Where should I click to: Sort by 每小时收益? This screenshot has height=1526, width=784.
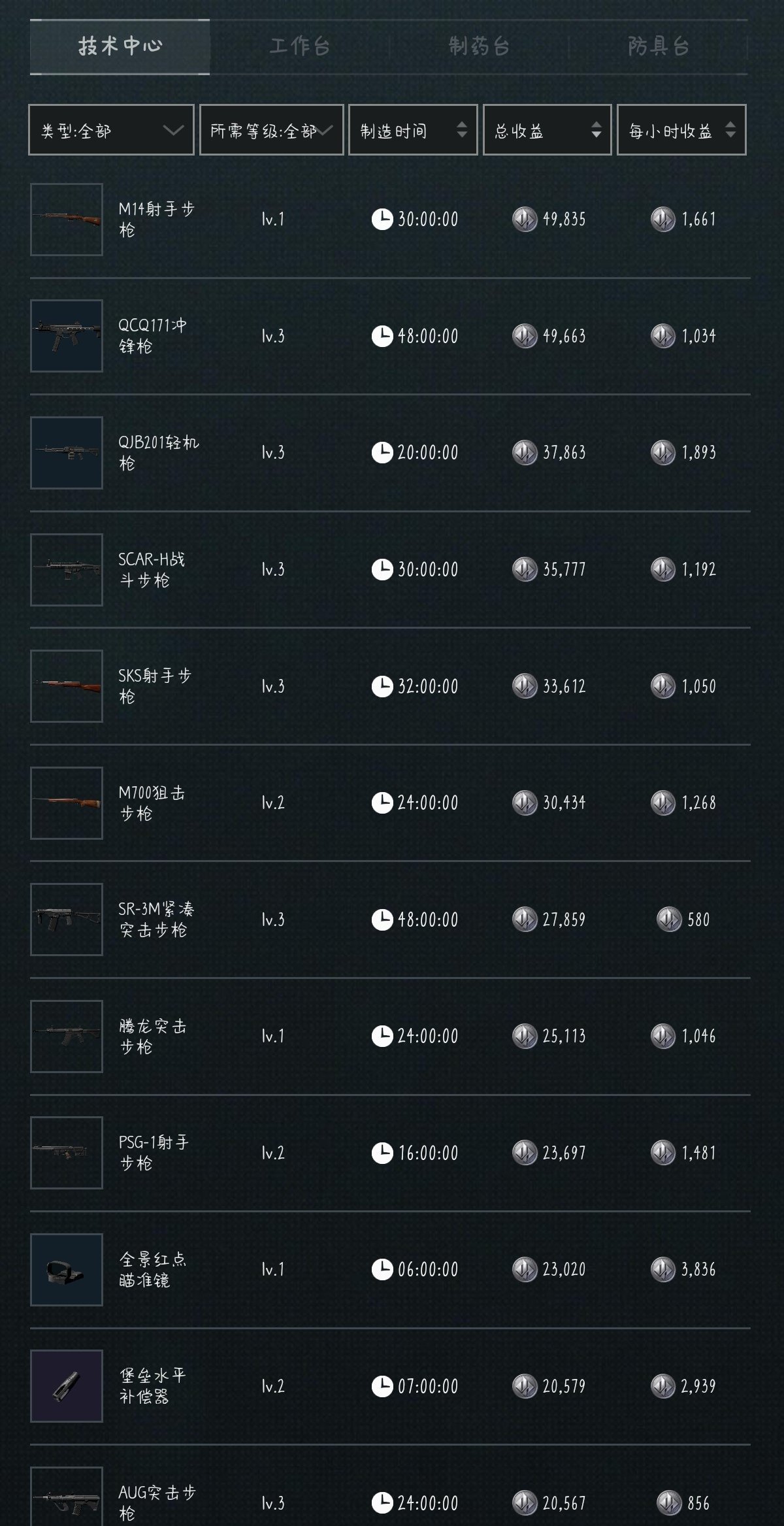click(681, 130)
